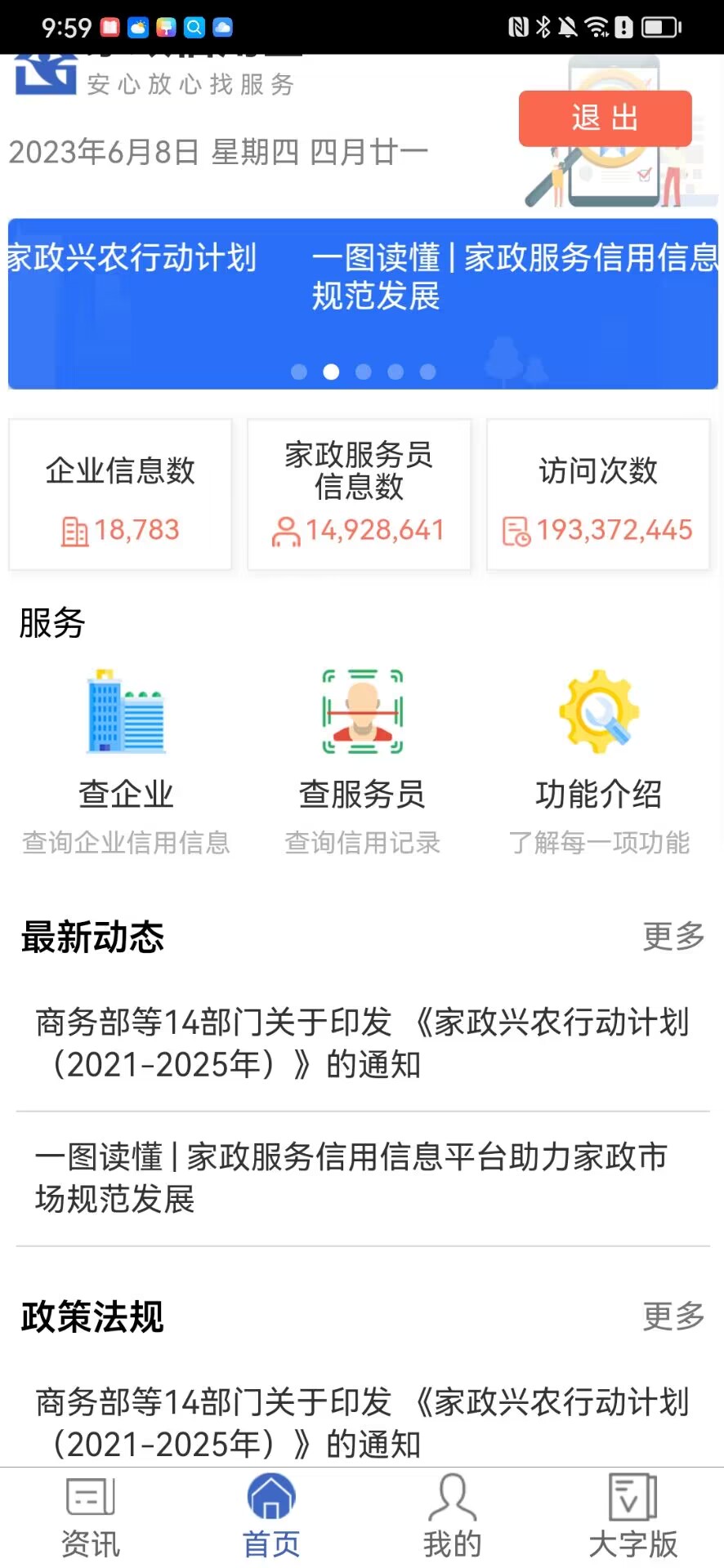Go to the 我的 tab
This screenshot has height=1568, width=724.
click(452, 1517)
